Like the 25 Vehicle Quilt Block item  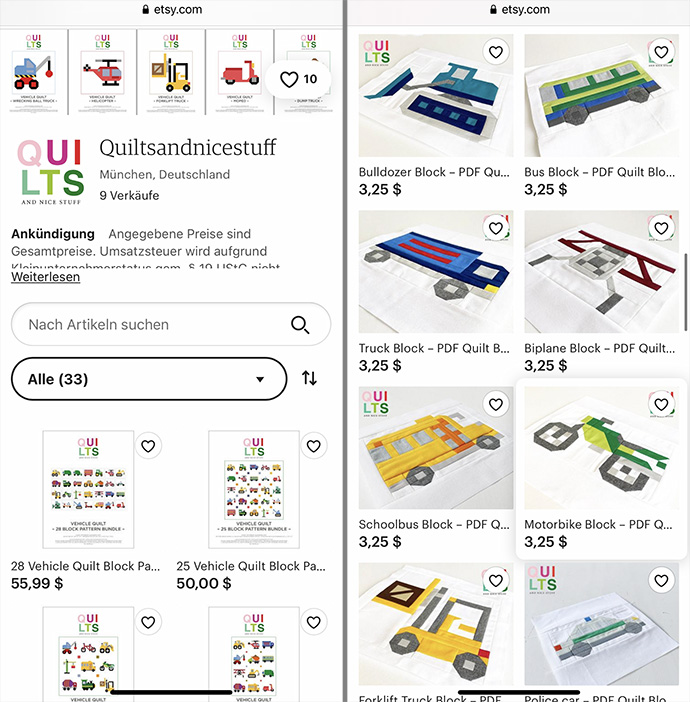313,446
